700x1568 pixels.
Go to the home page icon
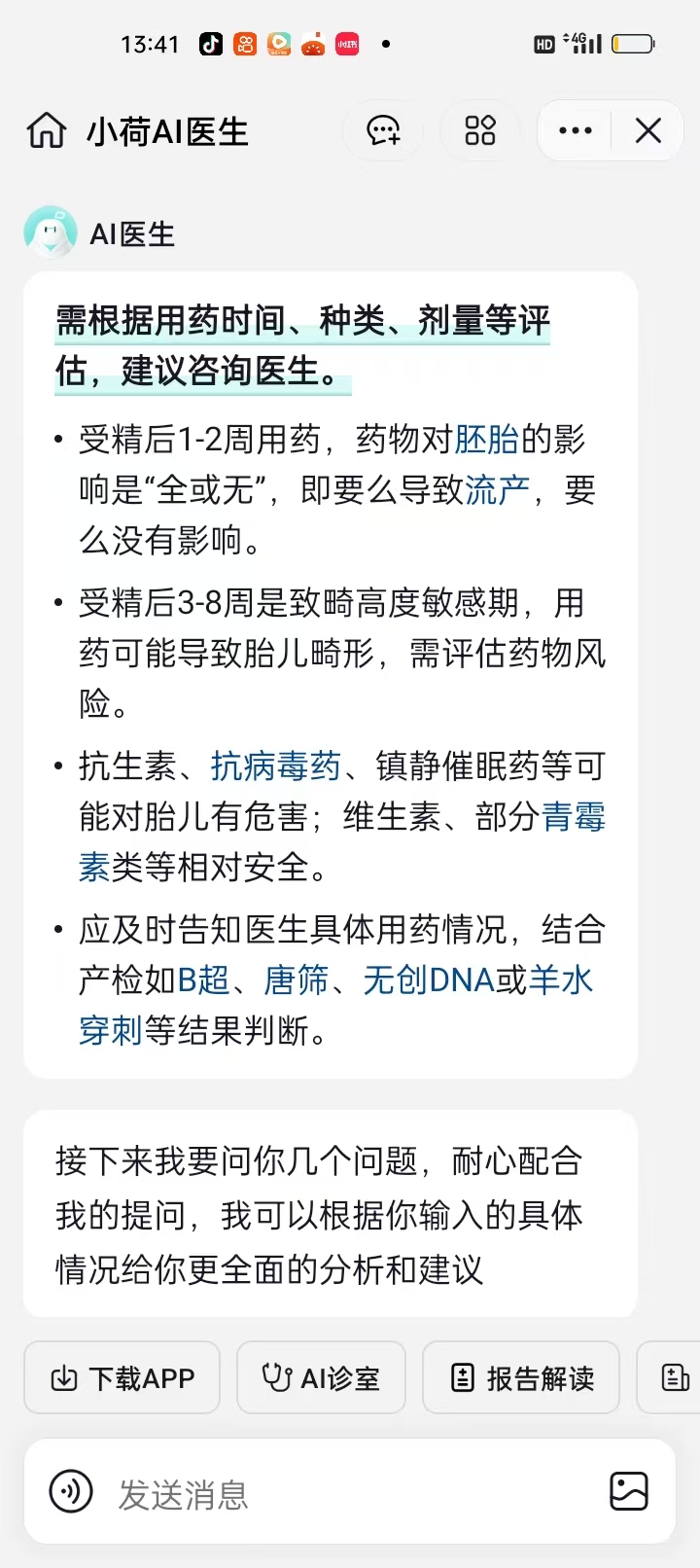click(x=46, y=131)
